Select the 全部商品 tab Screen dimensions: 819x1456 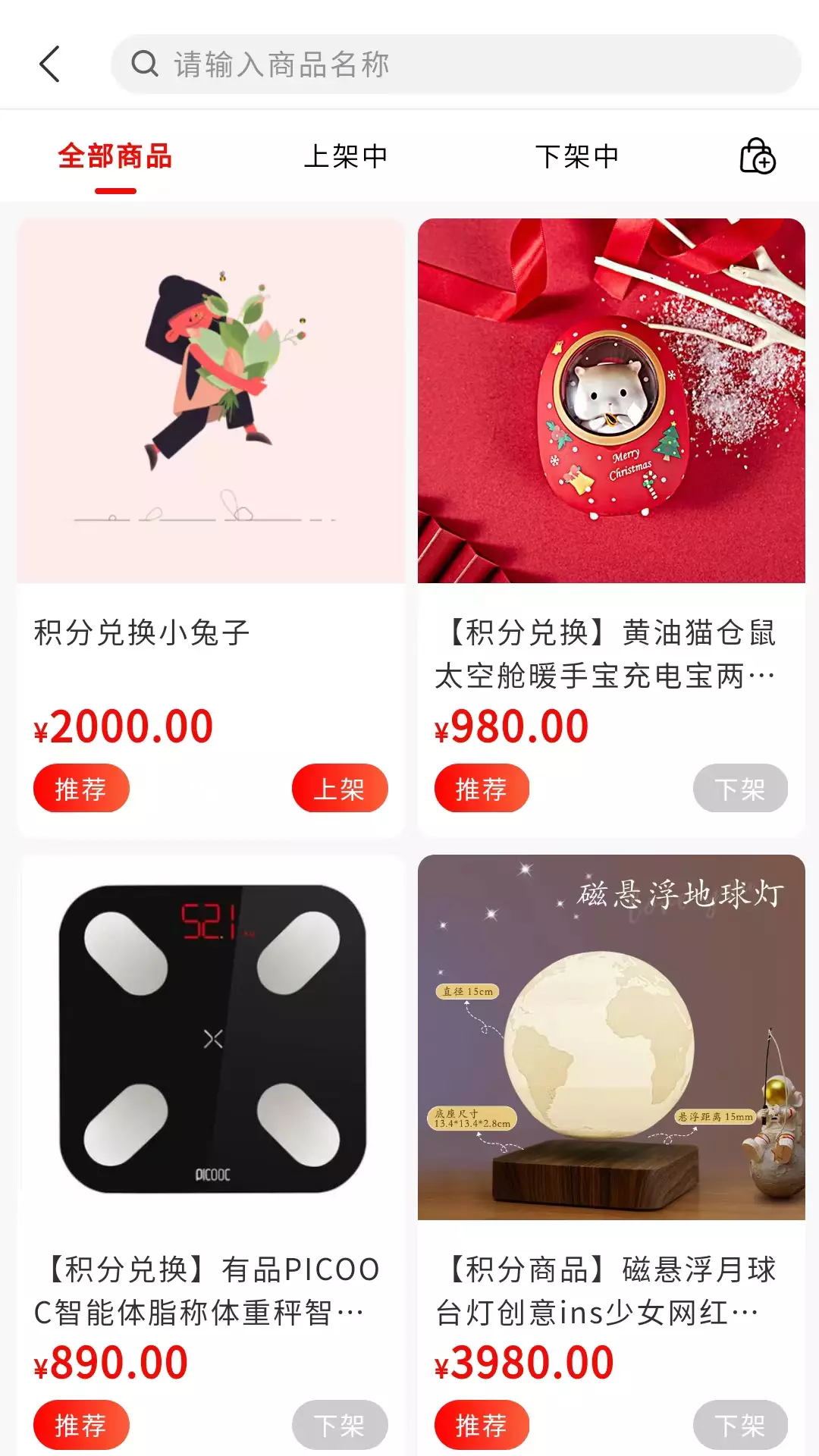pos(115,157)
